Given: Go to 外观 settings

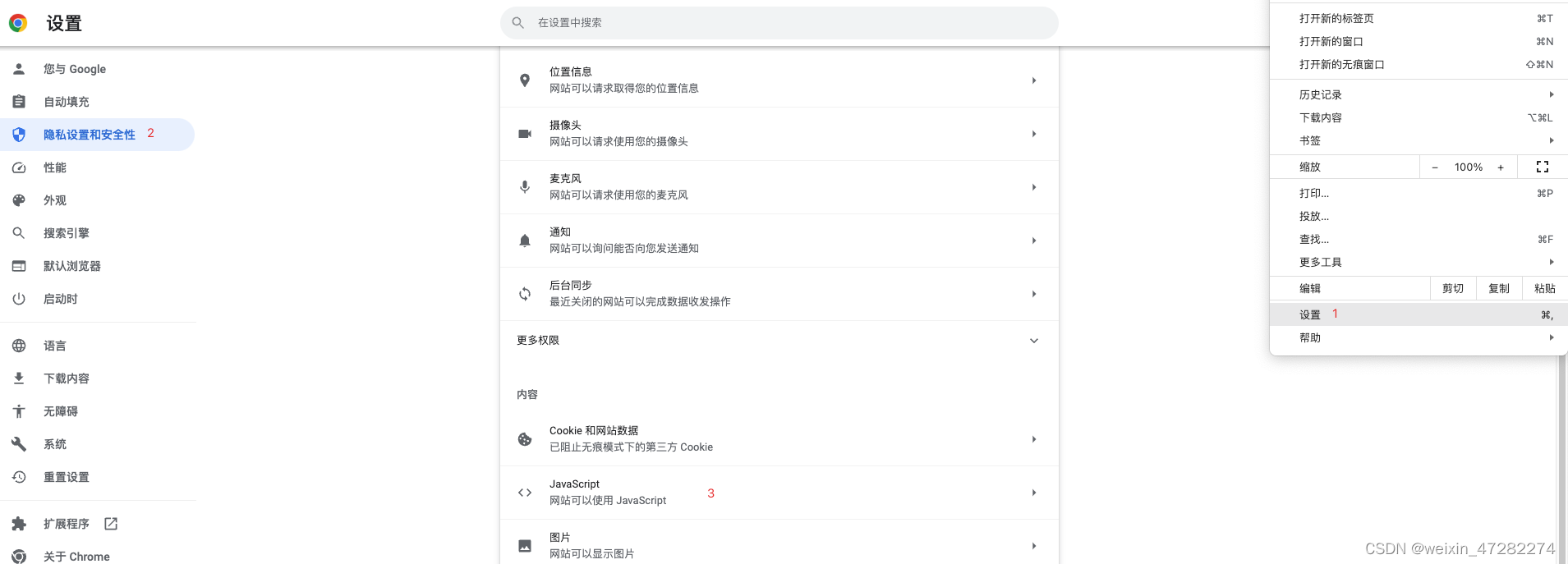Looking at the screenshot, I should point(97,200).
